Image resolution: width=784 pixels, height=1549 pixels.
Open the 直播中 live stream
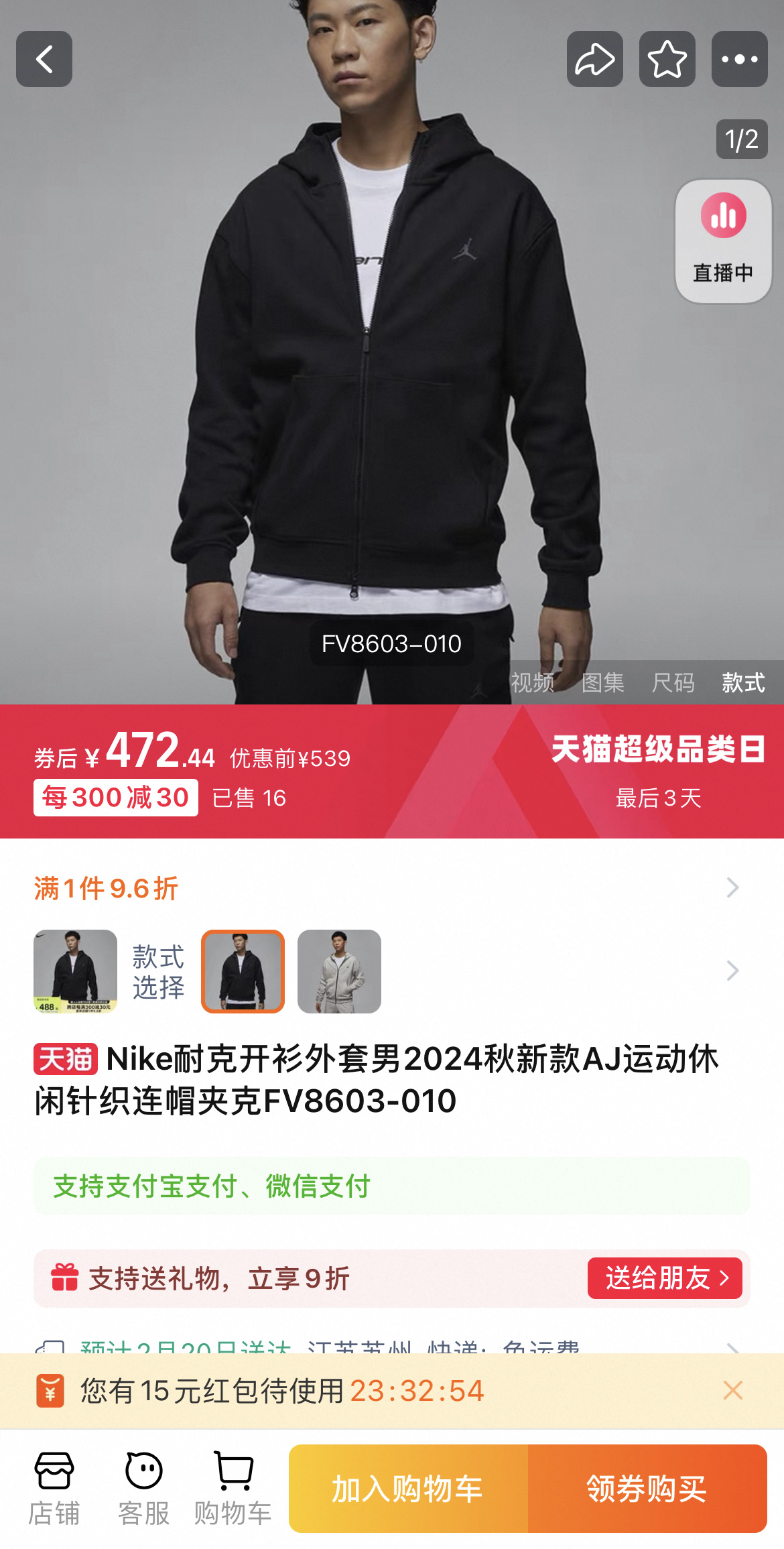coord(723,241)
